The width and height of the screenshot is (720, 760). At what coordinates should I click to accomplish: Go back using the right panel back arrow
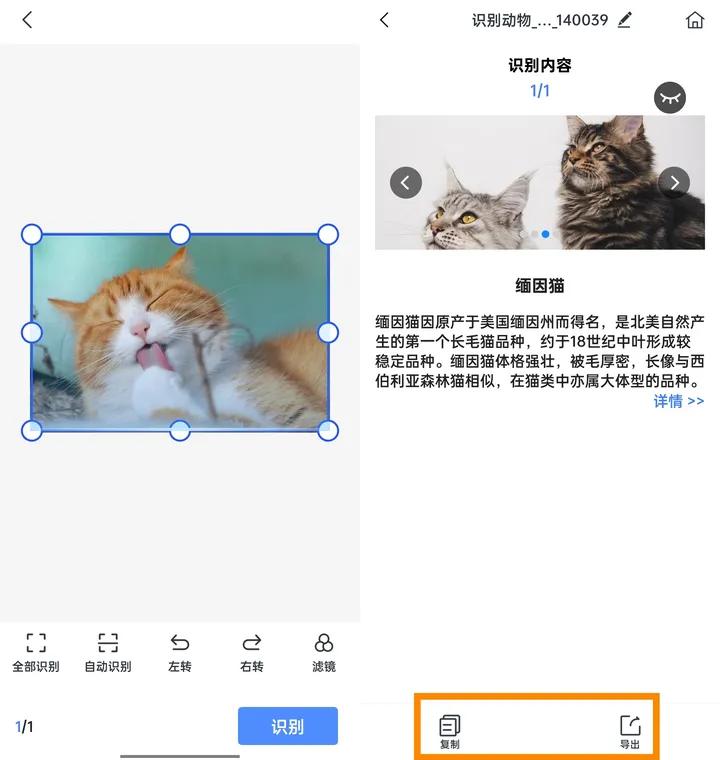coord(383,19)
